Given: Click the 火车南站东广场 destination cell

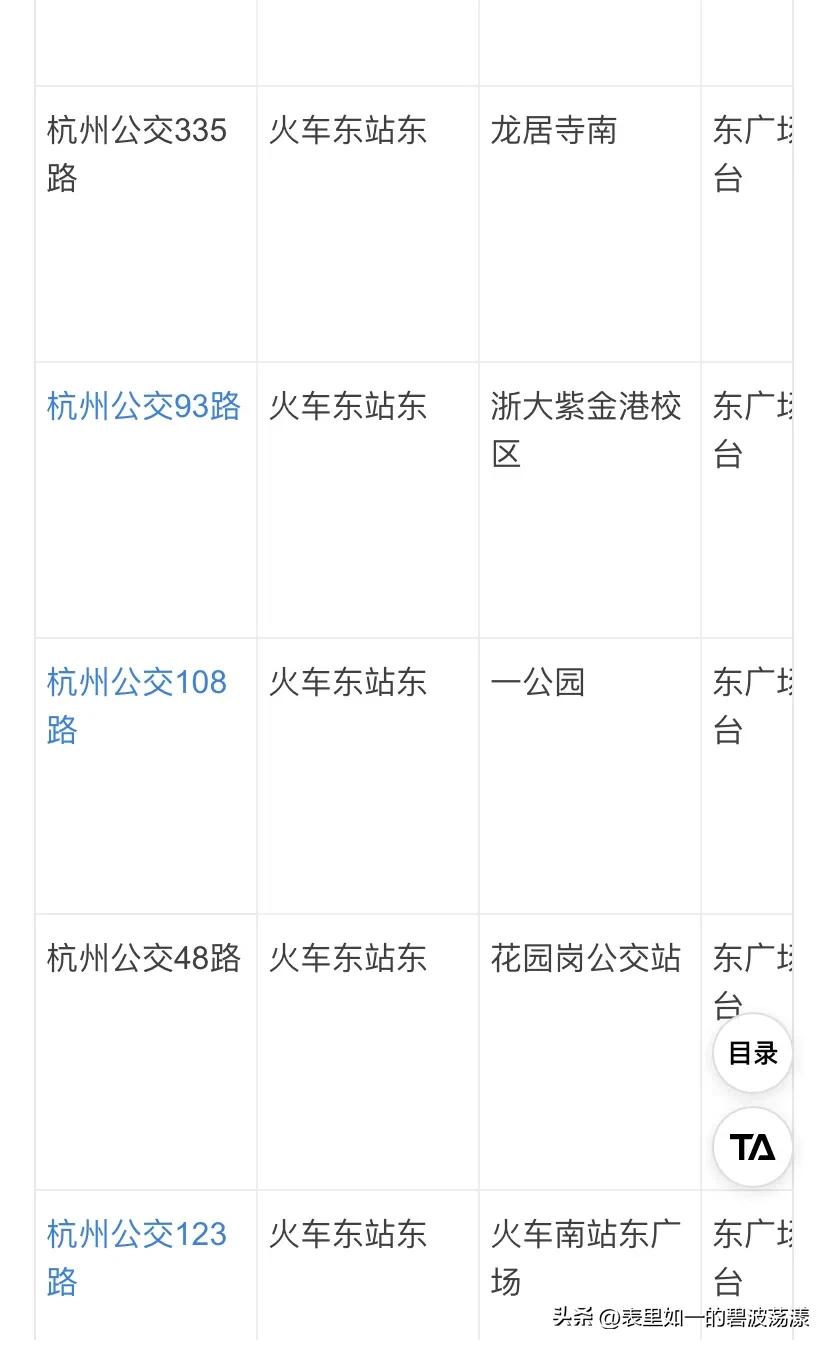Looking at the screenshot, I should 585,1258.
